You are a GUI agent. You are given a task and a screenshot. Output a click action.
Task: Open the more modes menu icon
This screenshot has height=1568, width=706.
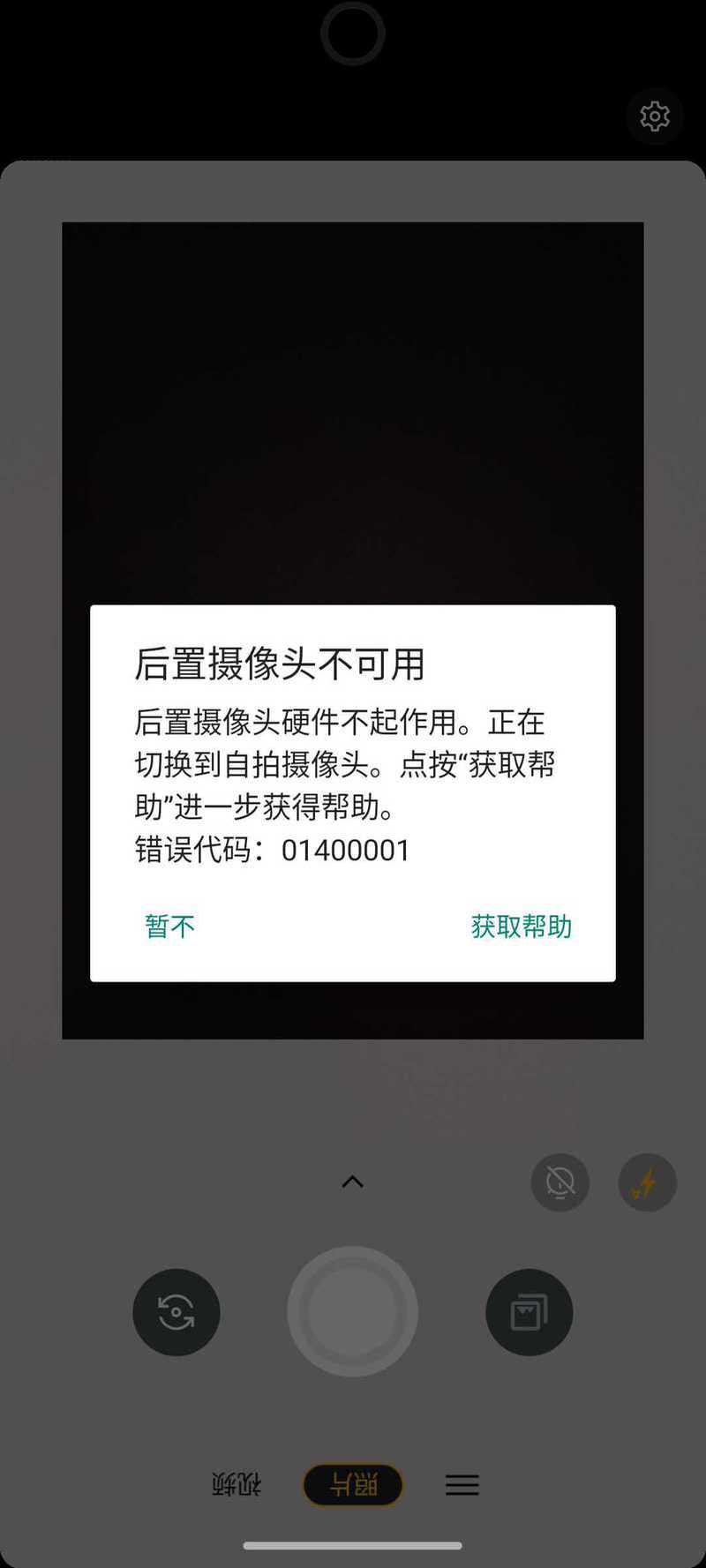pyautogui.click(x=462, y=1485)
